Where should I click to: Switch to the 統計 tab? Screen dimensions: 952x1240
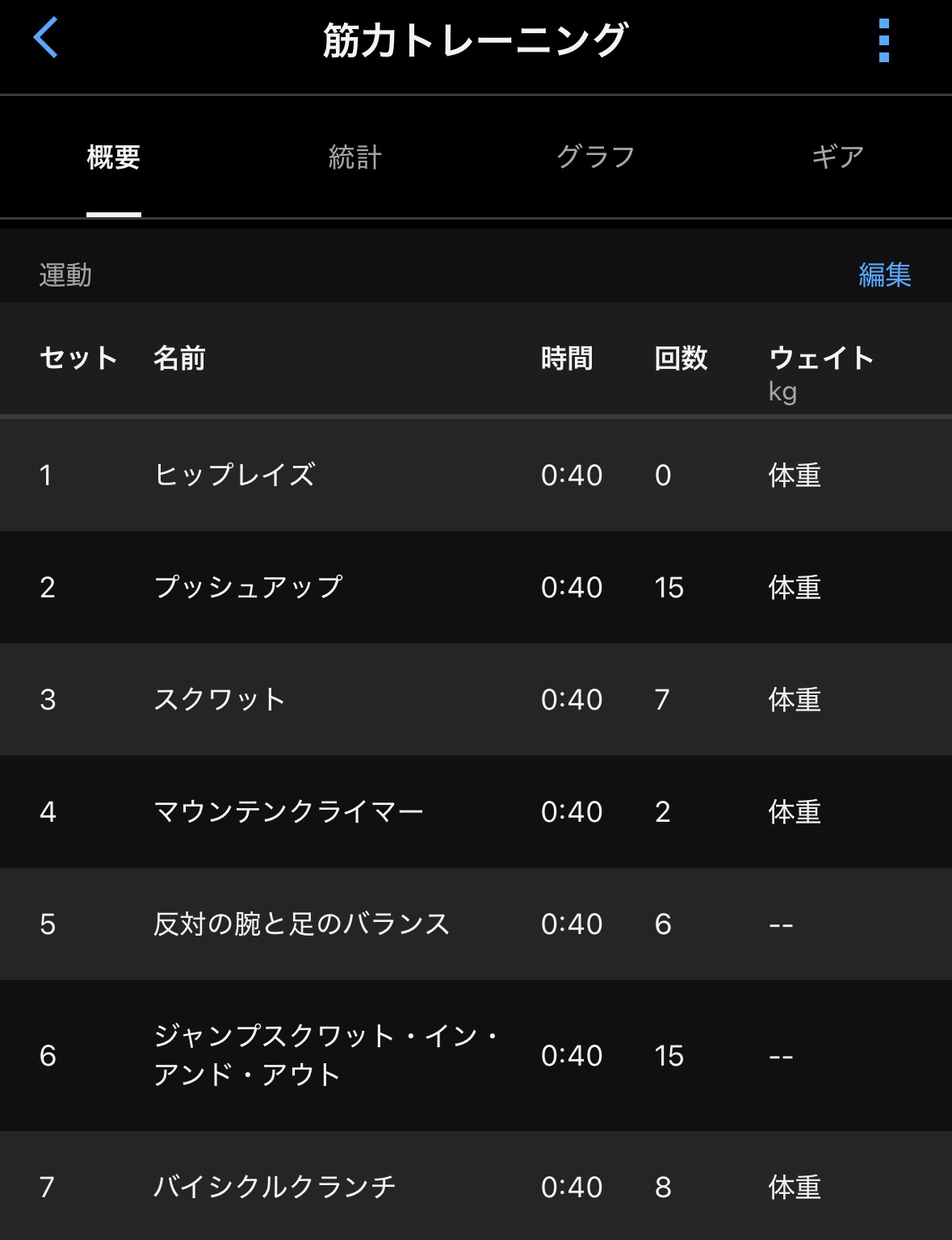[354, 157]
